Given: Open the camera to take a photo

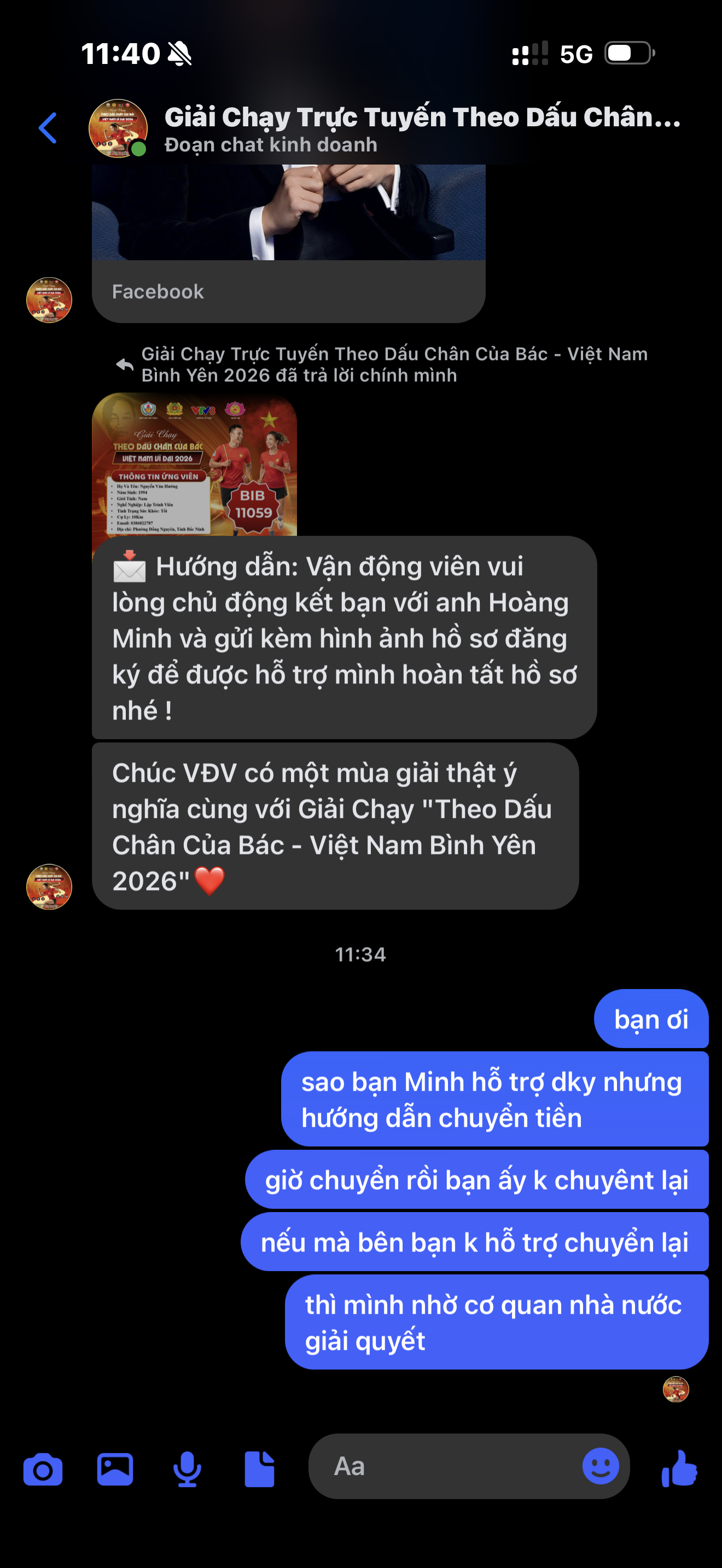Looking at the screenshot, I should click(43, 1470).
